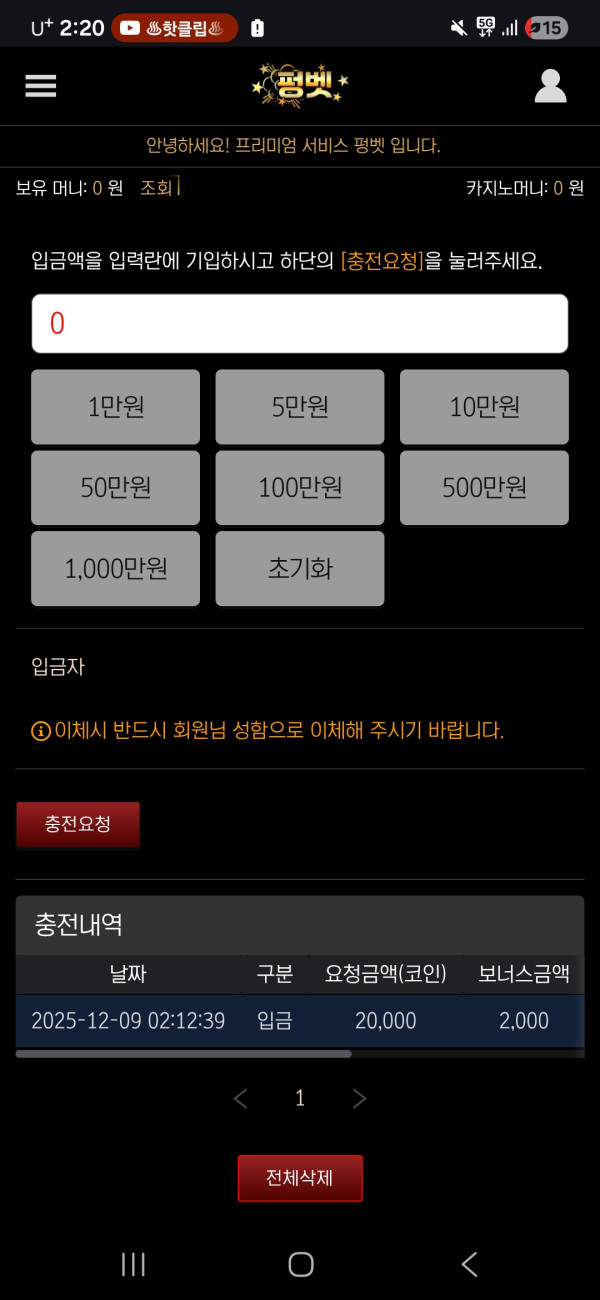Go back with the system back button
The height and width of the screenshot is (1300, 600).
click(x=469, y=1264)
